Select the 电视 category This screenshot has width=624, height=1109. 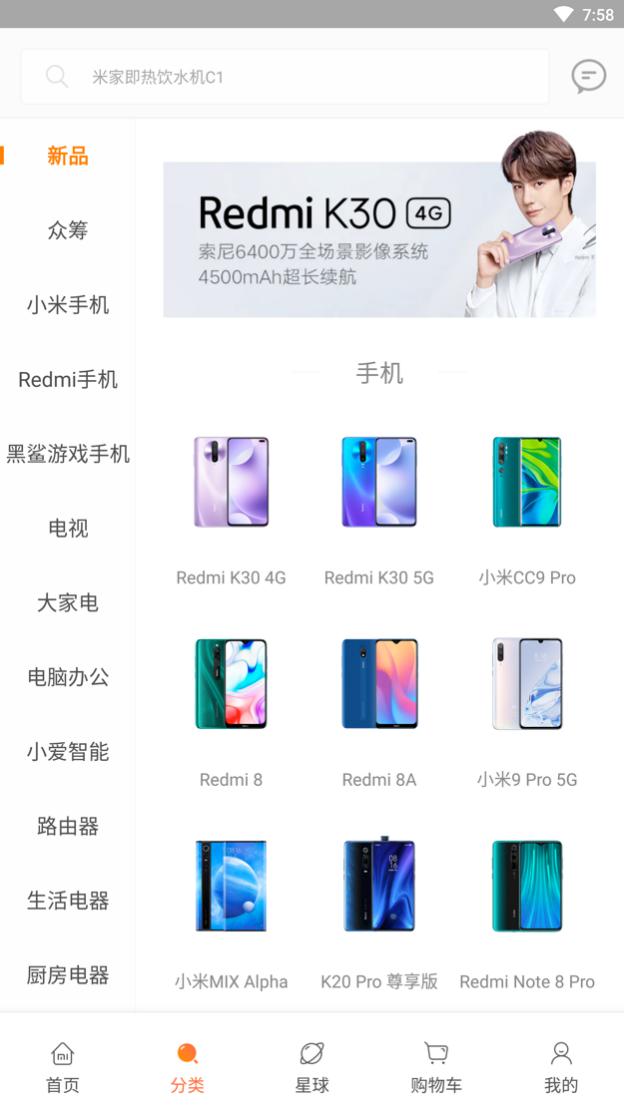pos(68,528)
